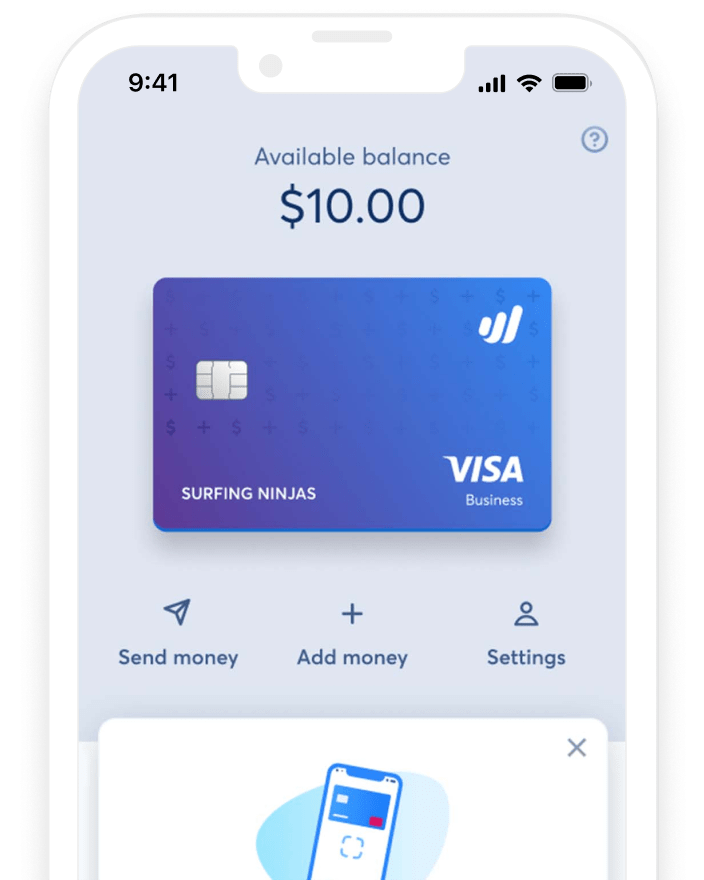
Task: Tap Send money
Action: tap(178, 633)
